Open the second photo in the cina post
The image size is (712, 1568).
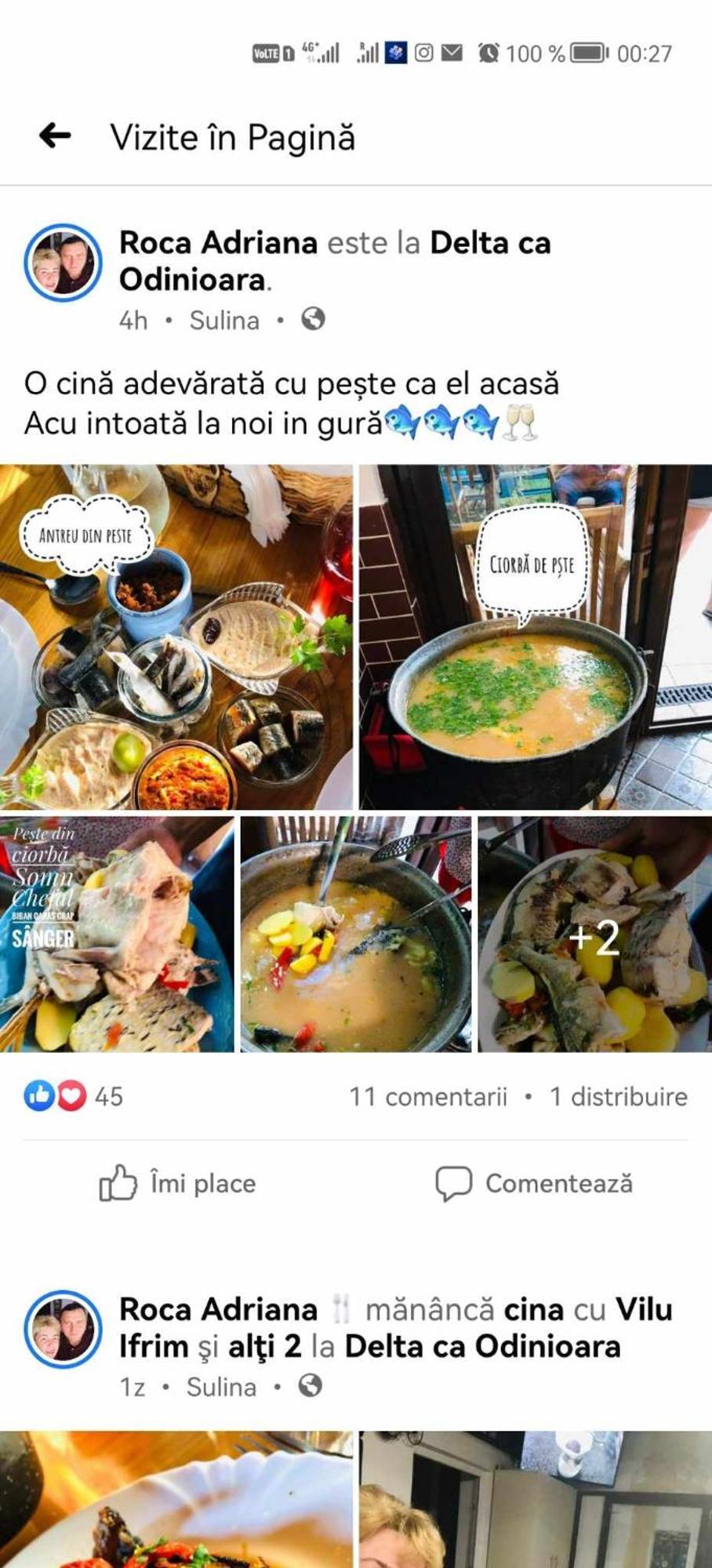(x=535, y=1499)
